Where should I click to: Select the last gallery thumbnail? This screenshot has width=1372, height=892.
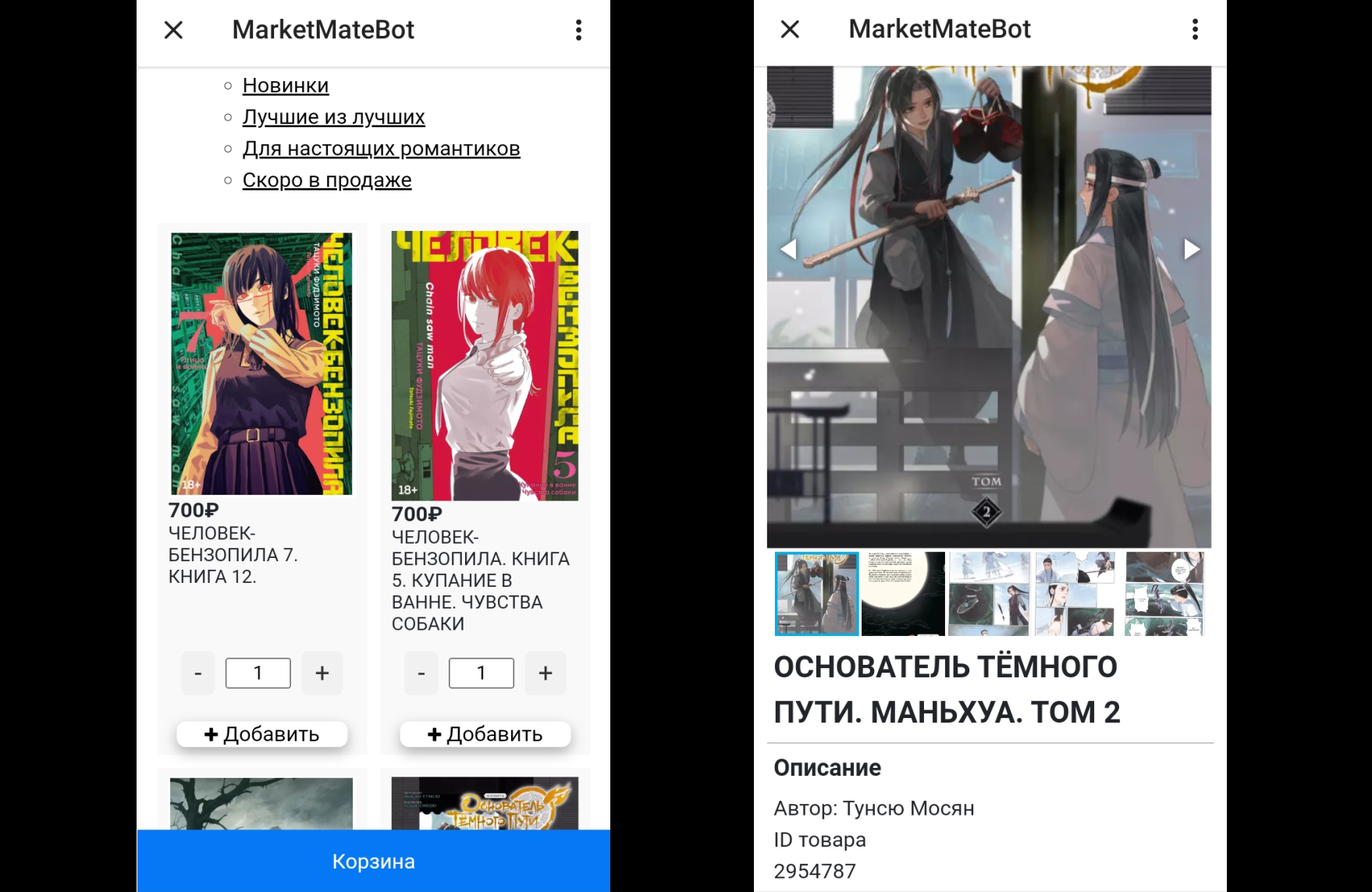tap(1164, 593)
